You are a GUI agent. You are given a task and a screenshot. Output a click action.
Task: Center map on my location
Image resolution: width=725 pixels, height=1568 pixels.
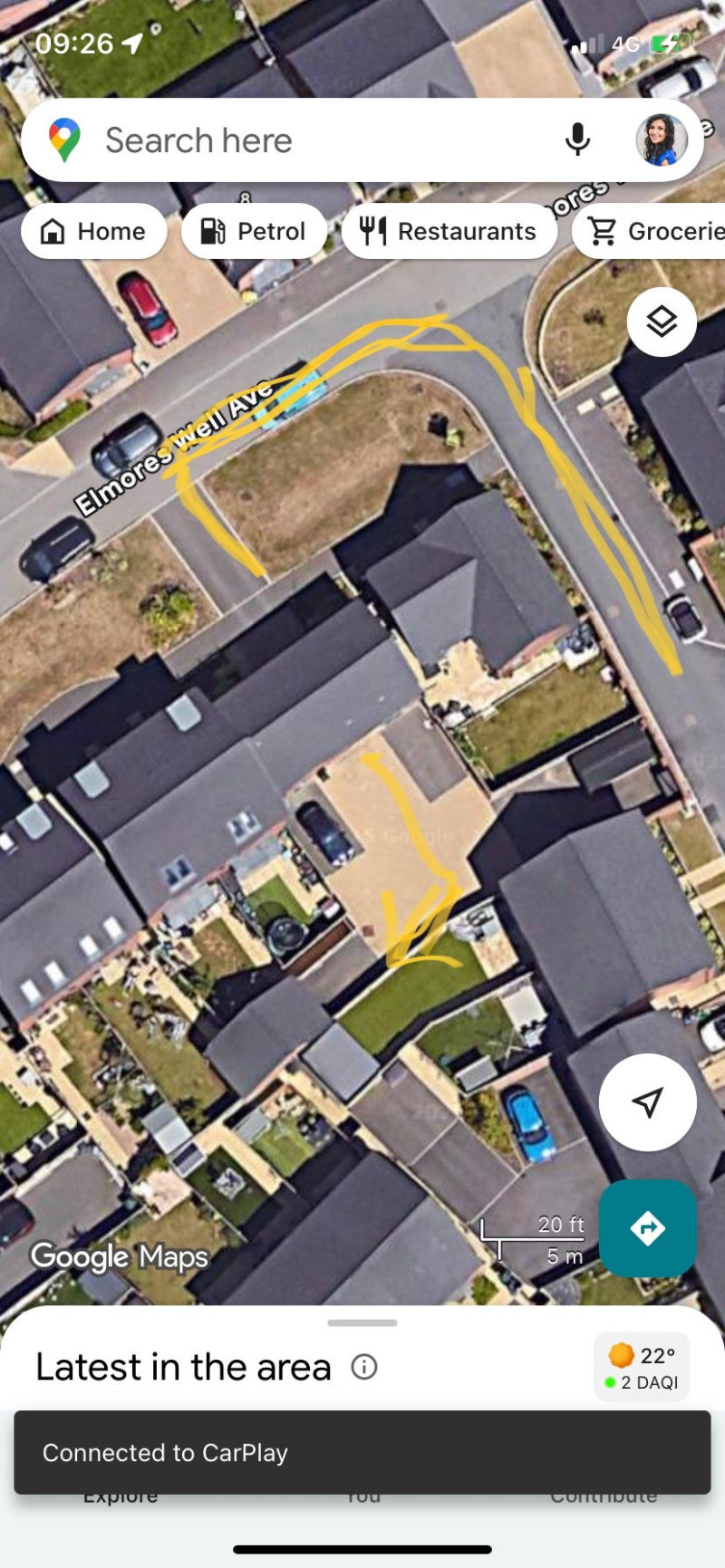tap(648, 1101)
